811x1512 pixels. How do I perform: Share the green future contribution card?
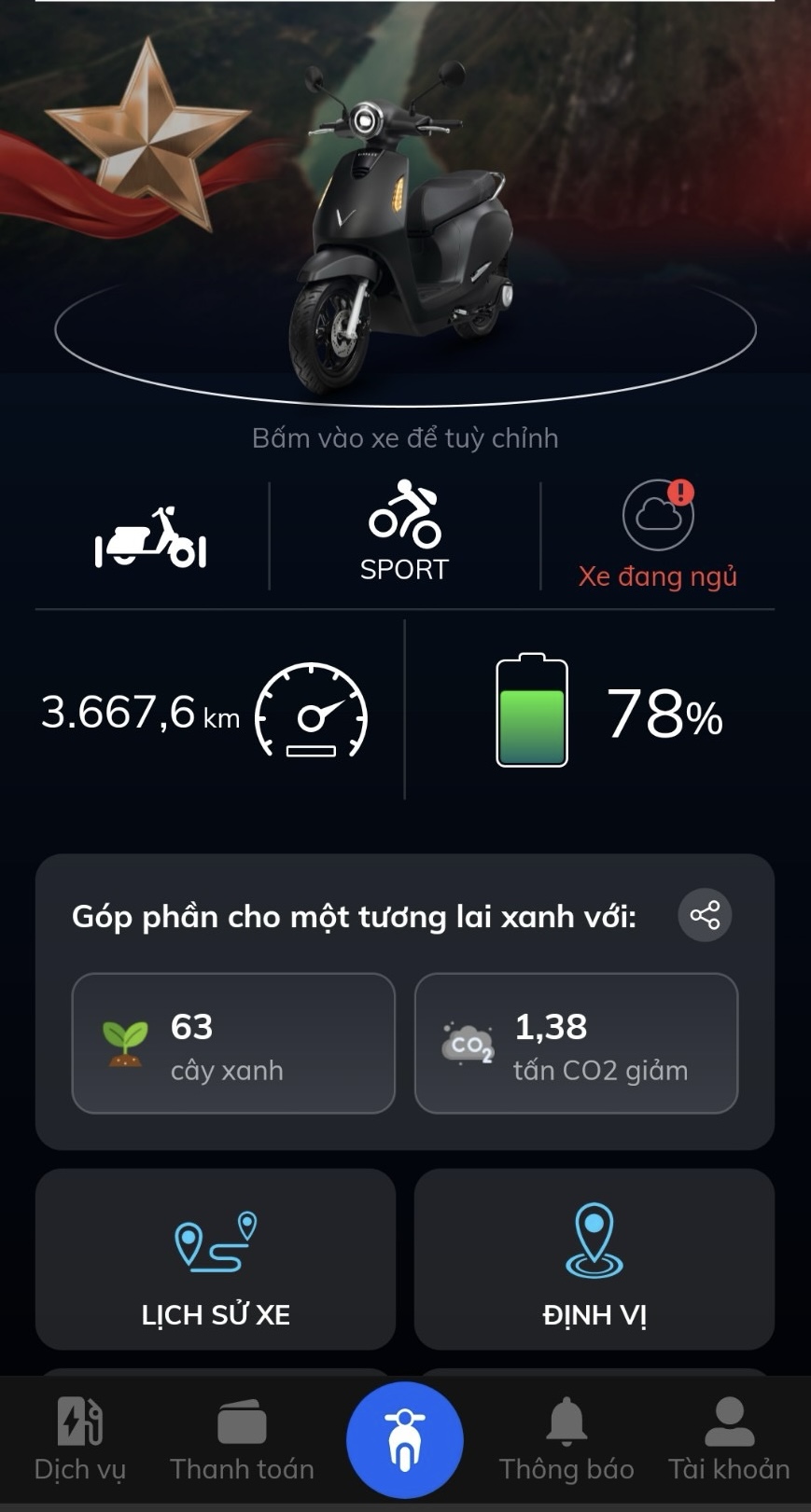pyautogui.click(x=705, y=915)
